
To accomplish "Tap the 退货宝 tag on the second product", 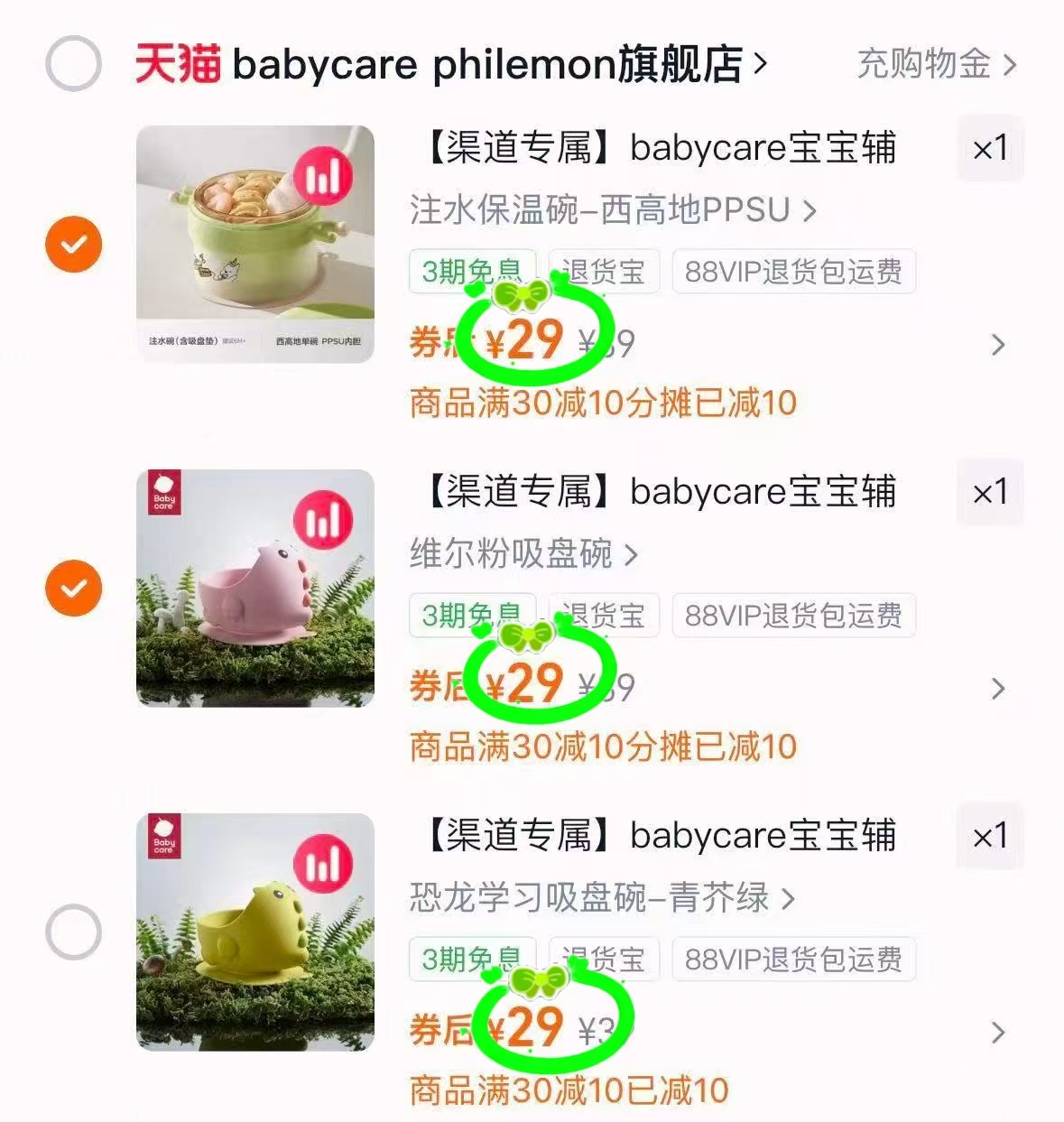I will 604,615.
